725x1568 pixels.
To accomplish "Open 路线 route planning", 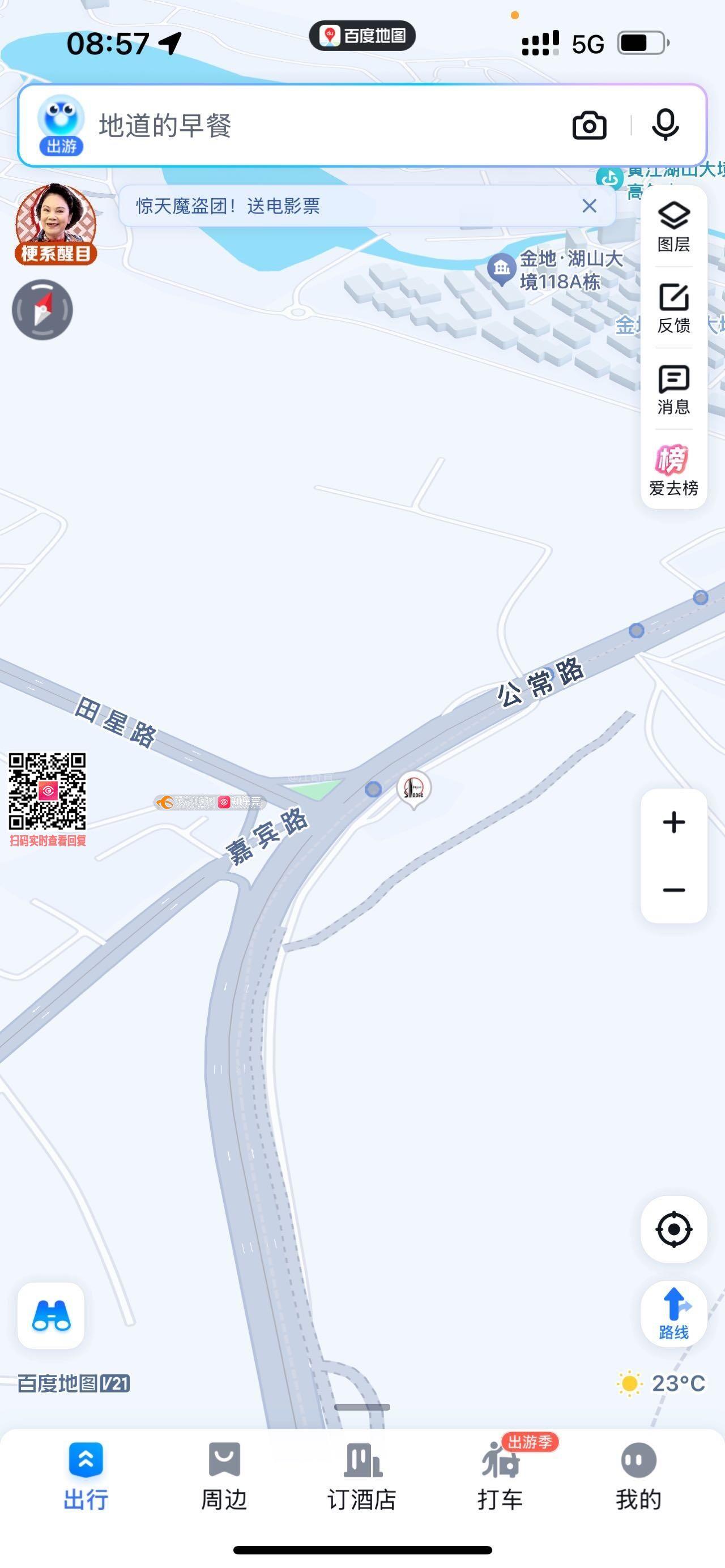I will pyautogui.click(x=673, y=1313).
